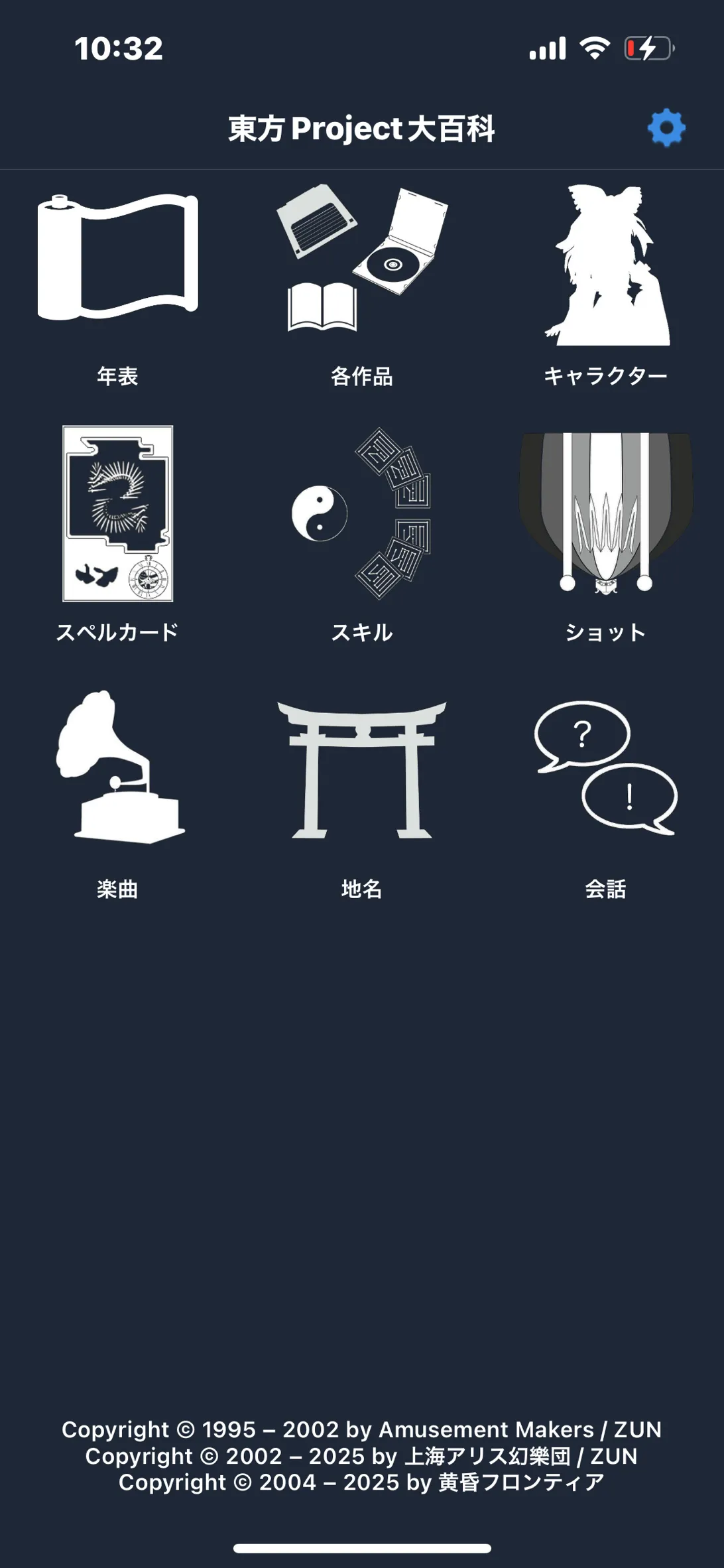The width and height of the screenshot is (724, 1568).
Task: Open the settings gear icon
Action: pyautogui.click(x=666, y=128)
